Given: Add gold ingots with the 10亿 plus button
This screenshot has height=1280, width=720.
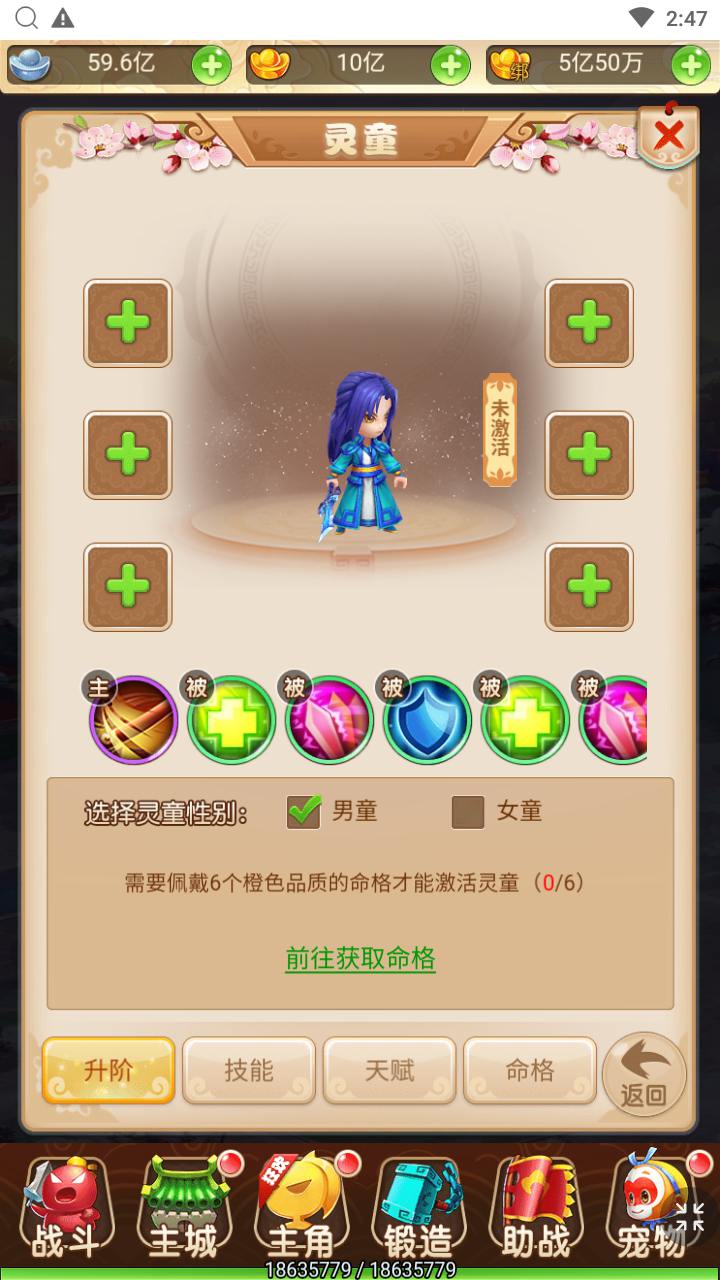Looking at the screenshot, I should pos(450,65).
